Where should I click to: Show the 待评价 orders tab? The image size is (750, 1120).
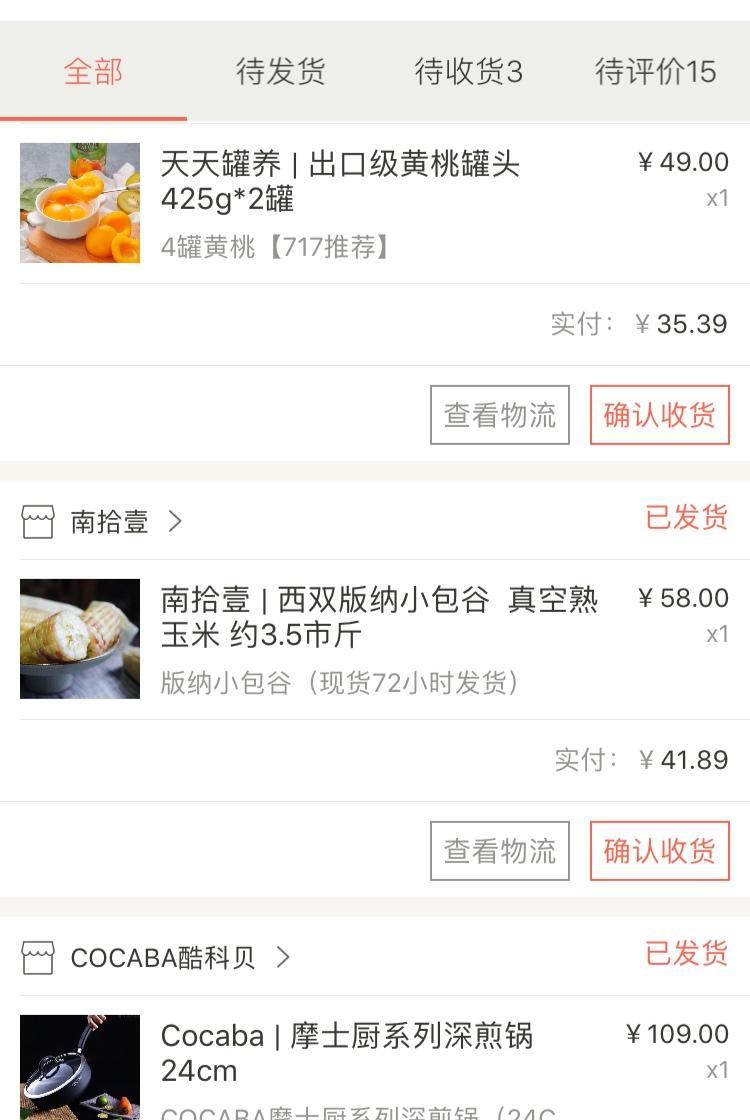(655, 72)
